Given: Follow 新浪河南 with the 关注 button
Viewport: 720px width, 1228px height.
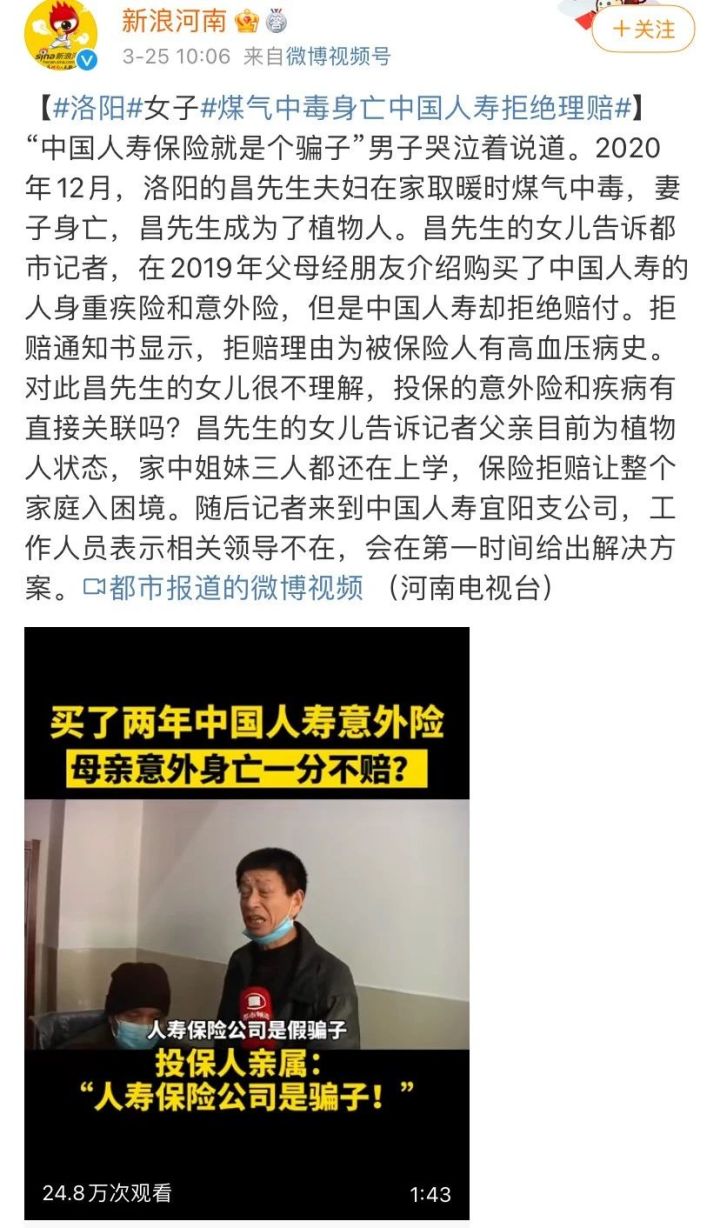Looking at the screenshot, I should click(643, 29).
